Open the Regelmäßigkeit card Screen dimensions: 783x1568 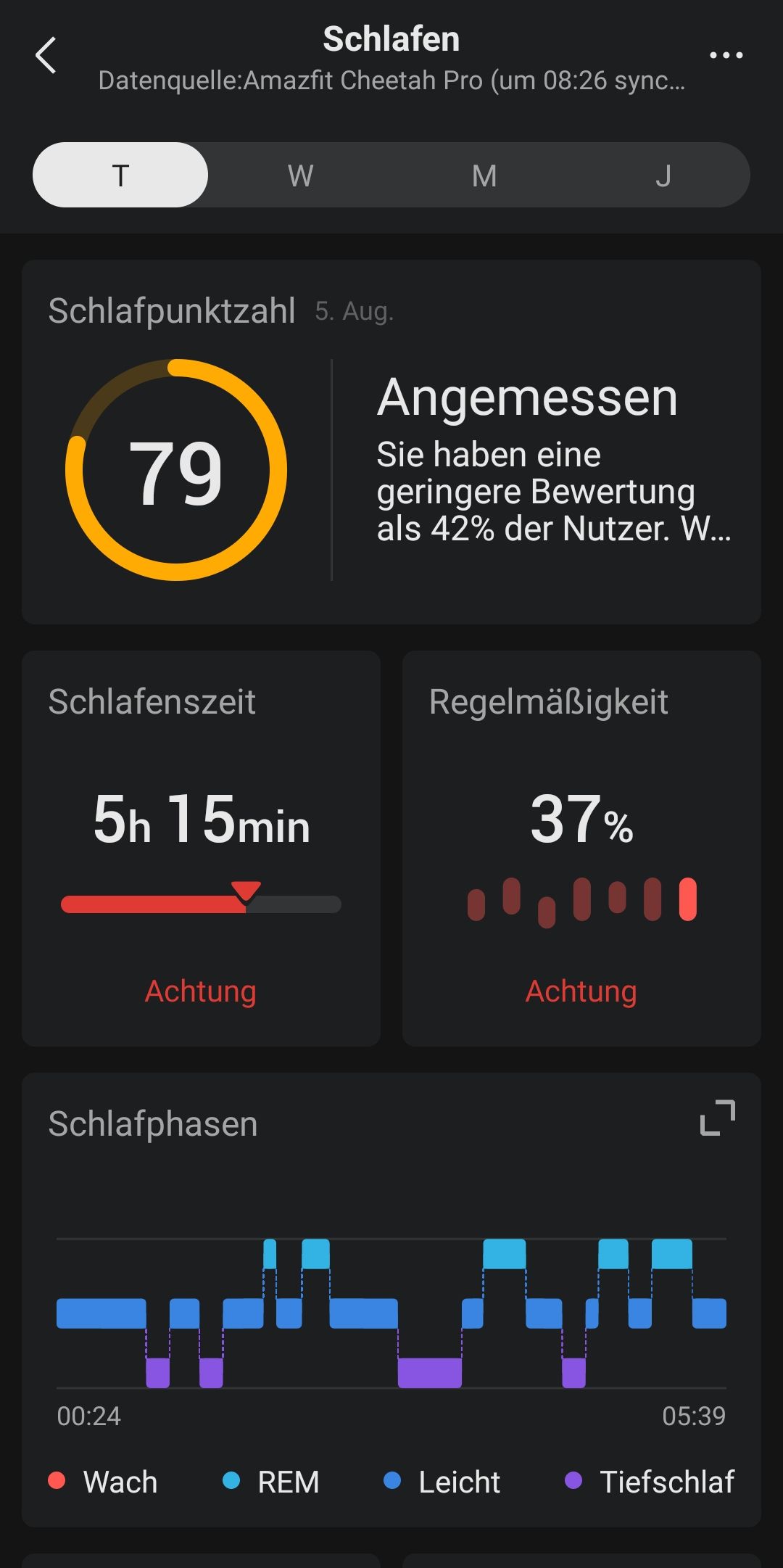581,848
